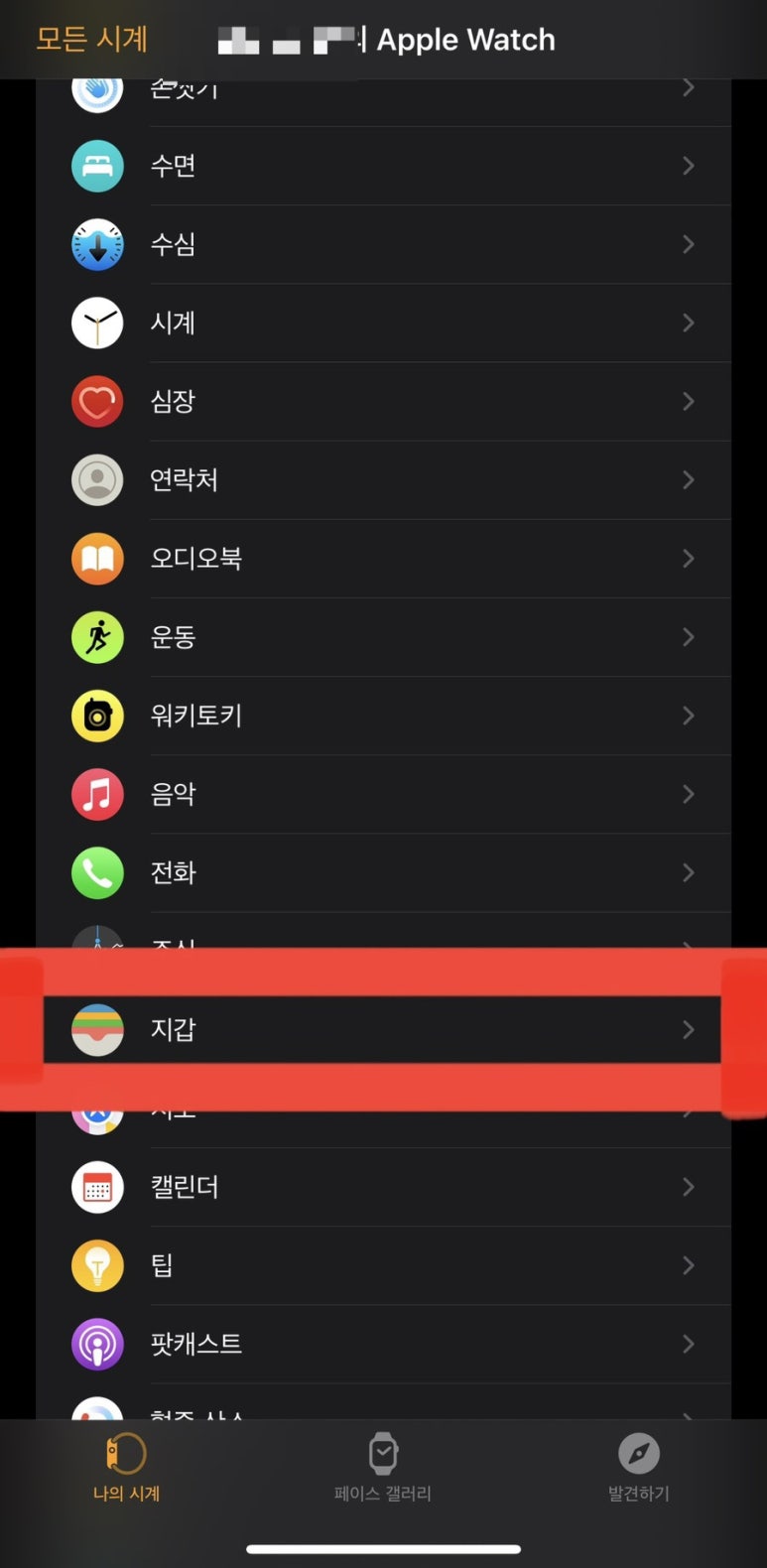Go back to 모든 시계 list
Screen dimensions: 767x1568
pos(91,40)
